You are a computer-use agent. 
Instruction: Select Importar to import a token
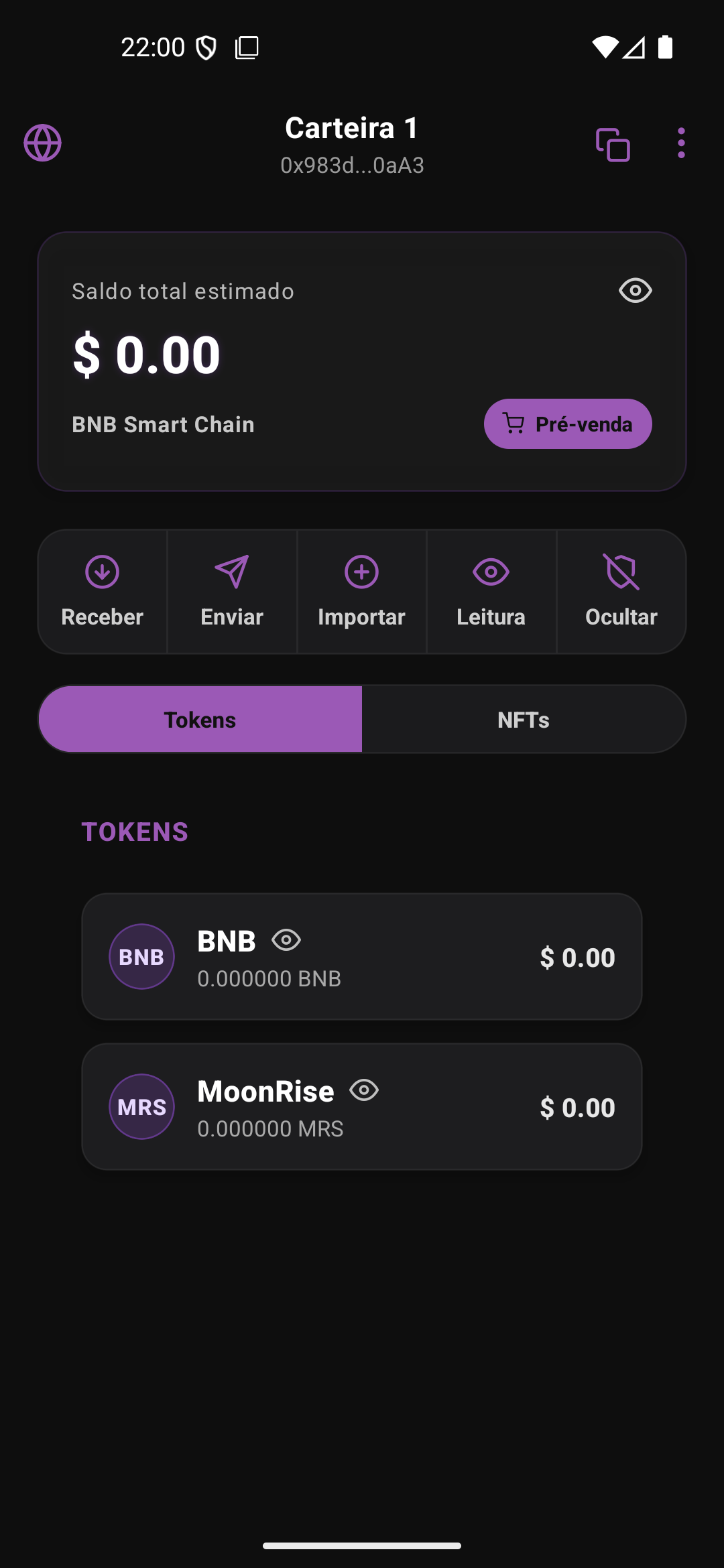point(362,591)
